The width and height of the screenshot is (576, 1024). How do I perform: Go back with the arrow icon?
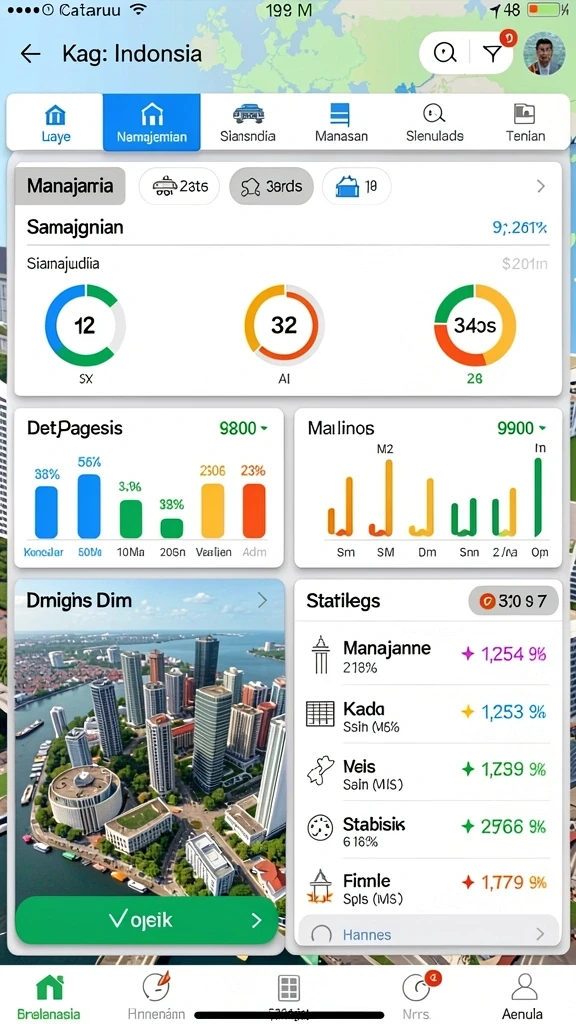tap(31, 54)
